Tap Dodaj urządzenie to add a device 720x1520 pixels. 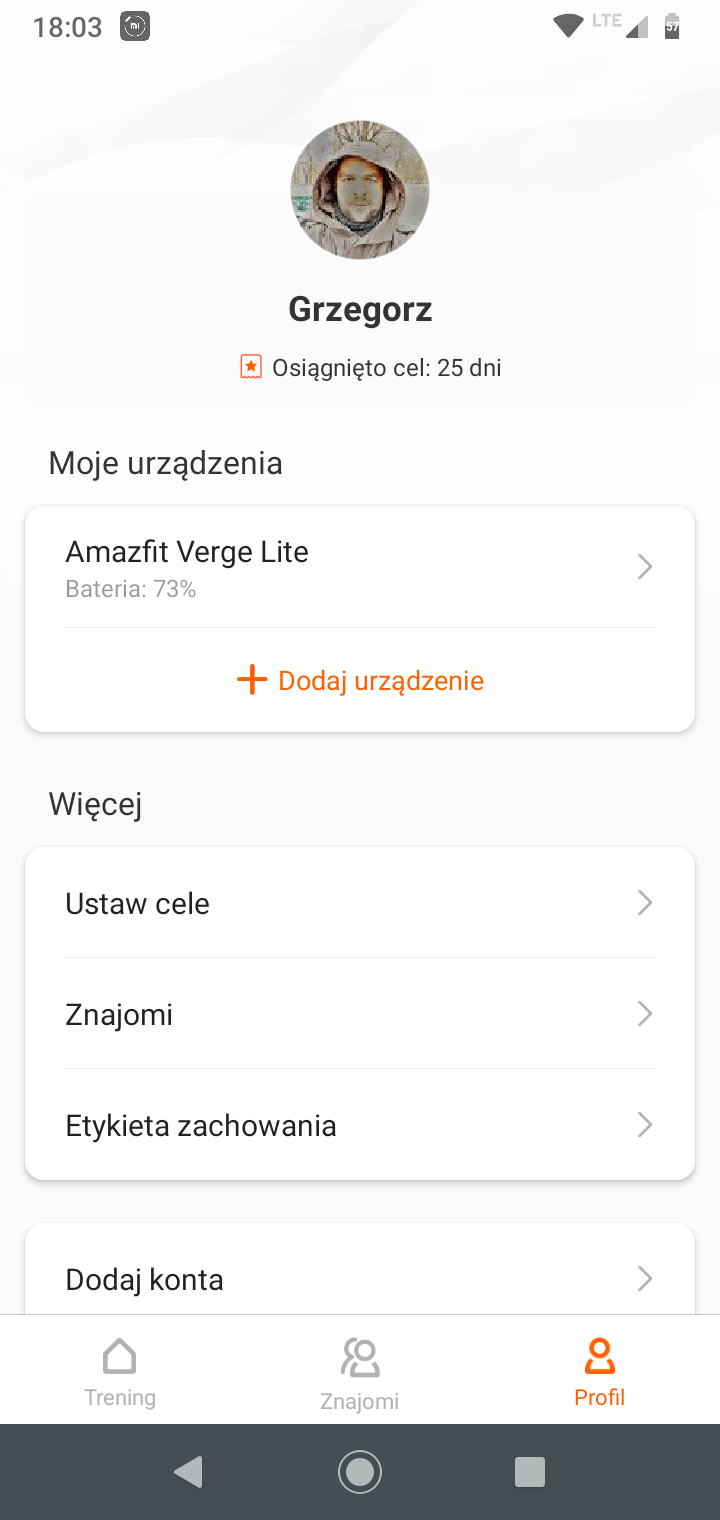tap(360, 681)
